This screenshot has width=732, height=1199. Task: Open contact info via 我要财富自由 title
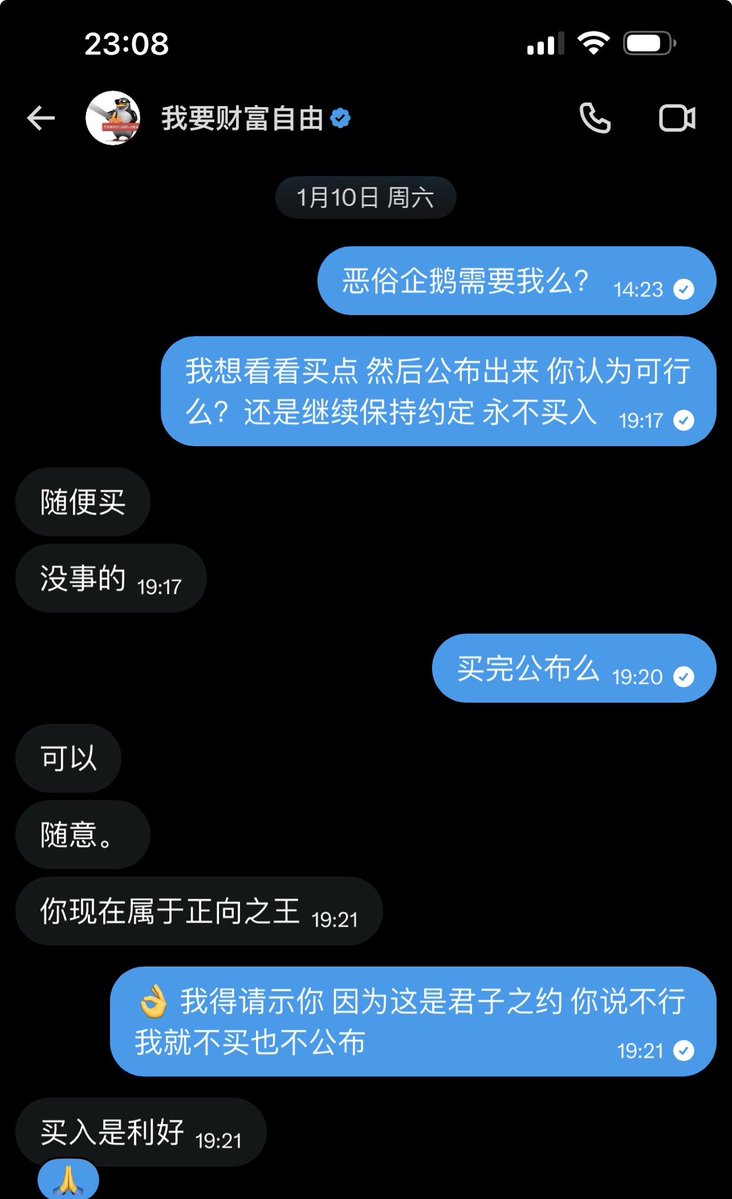(x=243, y=118)
